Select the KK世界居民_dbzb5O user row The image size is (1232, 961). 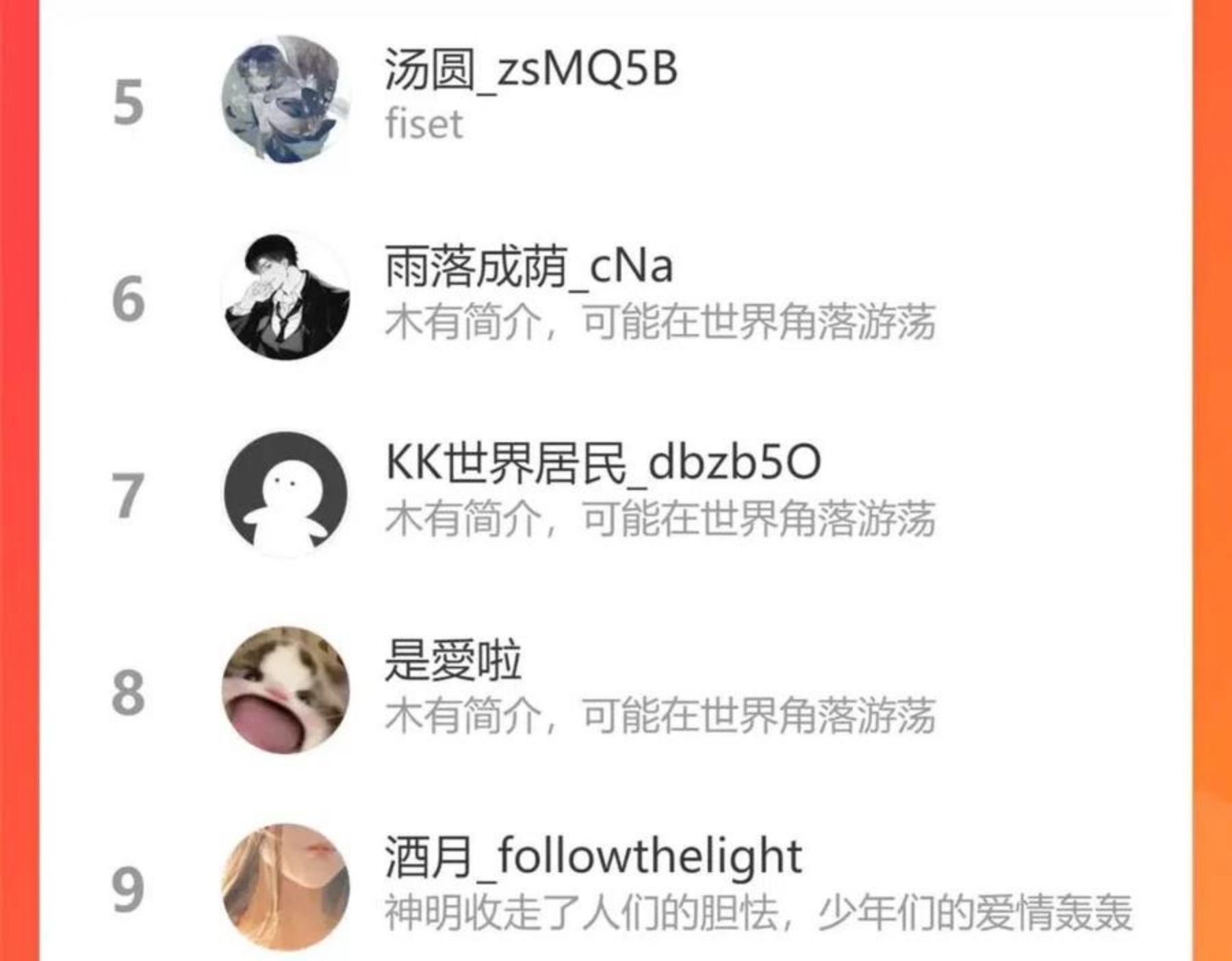(616, 494)
